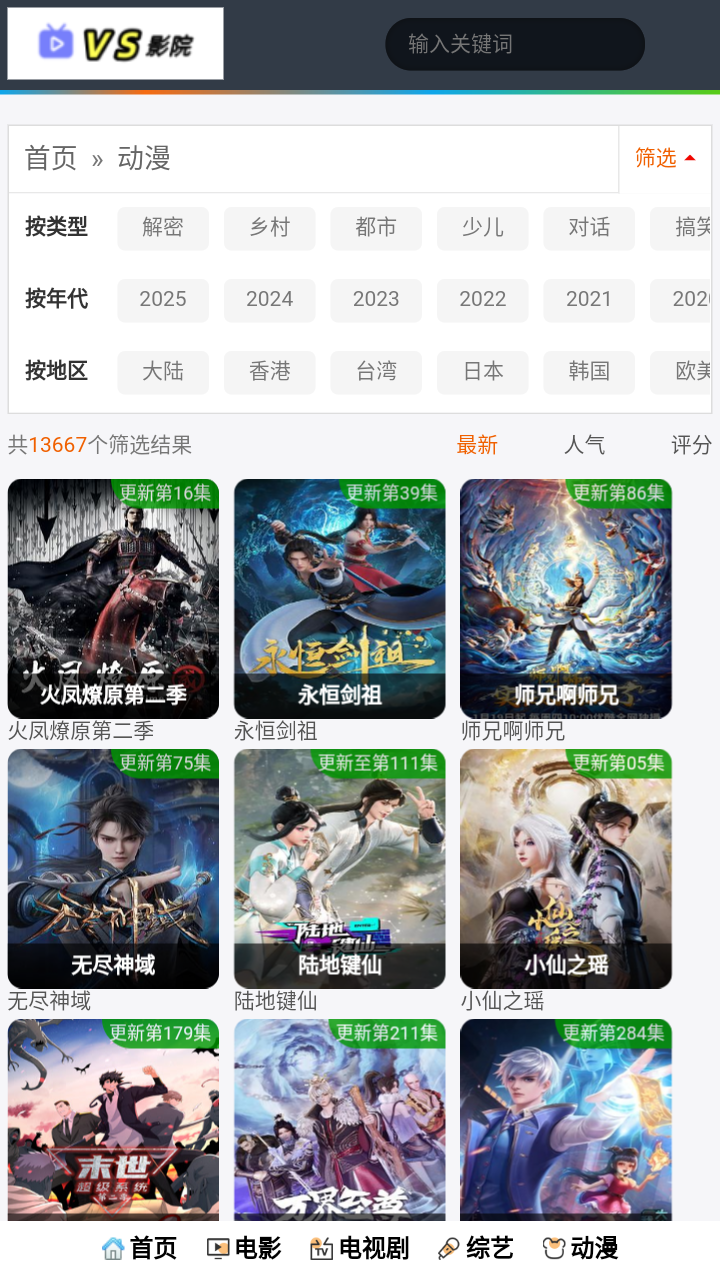This screenshot has width=720, height=1280.
Task: Collapse the 筛选 filter panel
Action: tap(665, 158)
